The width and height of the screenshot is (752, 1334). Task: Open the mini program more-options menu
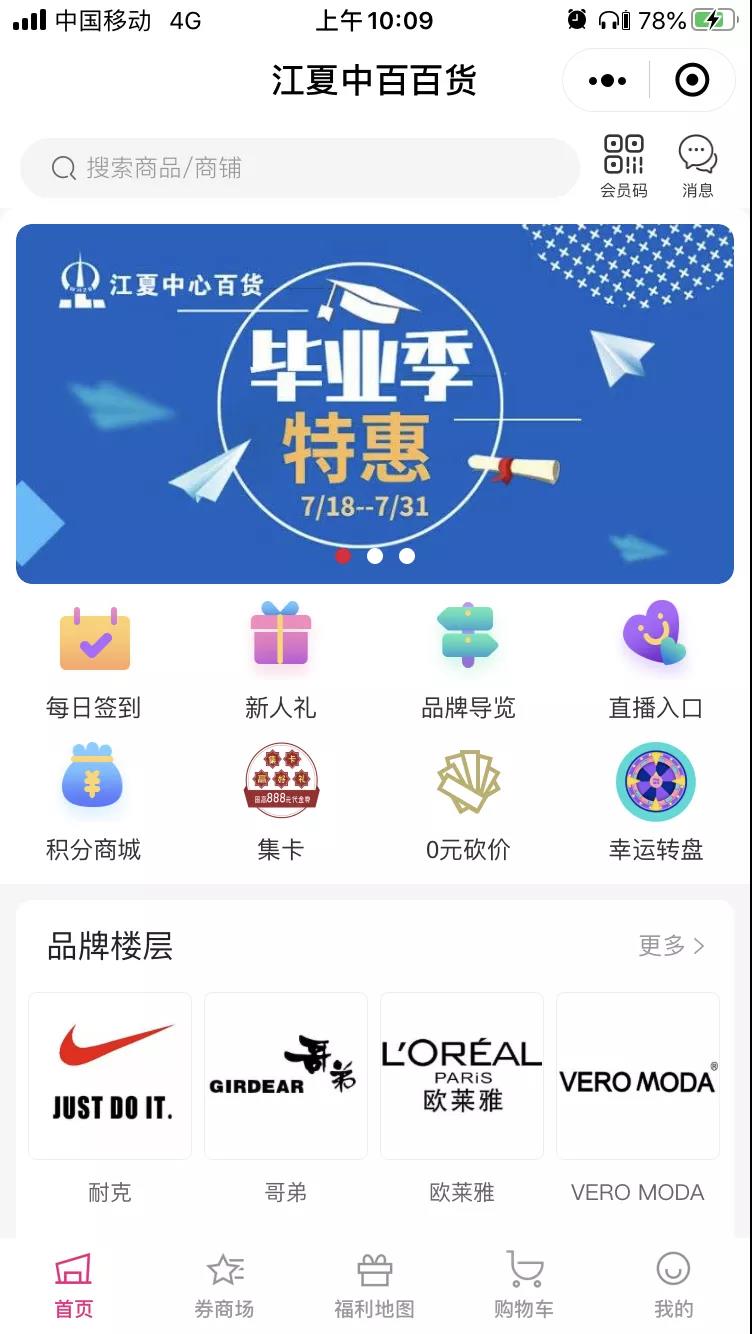(607, 80)
